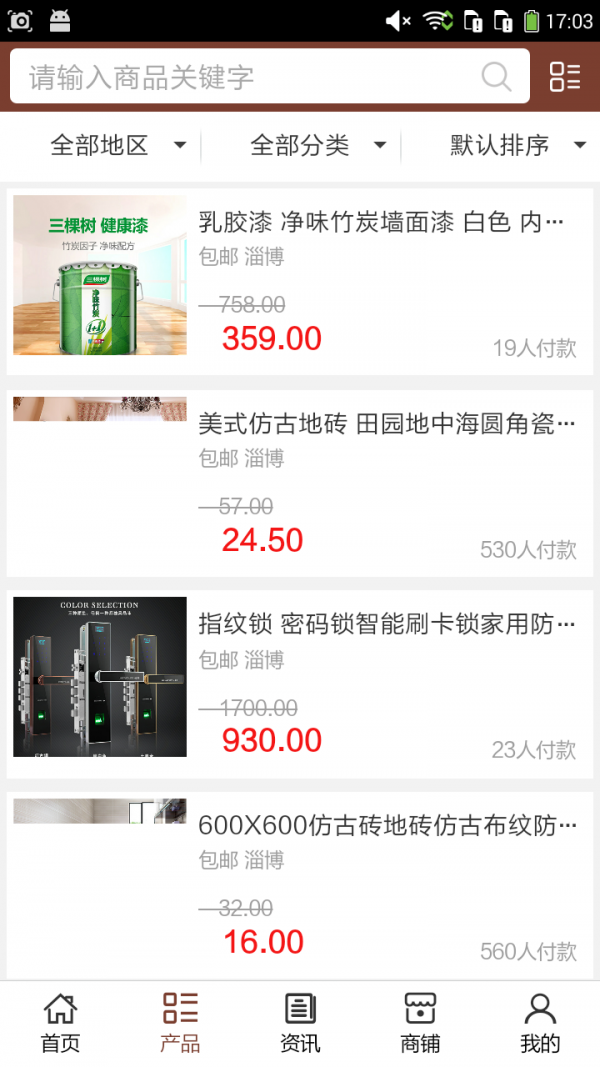The height and width of the screenshot is (1067, 600).
Task: Tap the magnifier search icon
Action: [496, 77]
